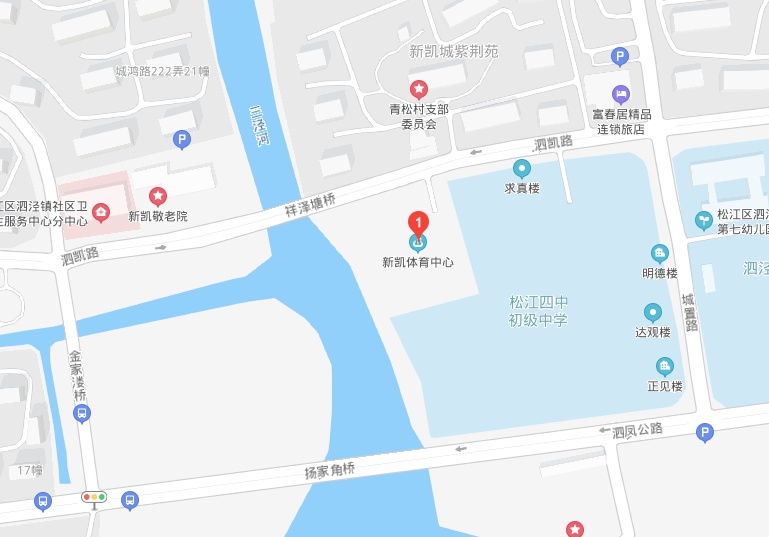The height and width of the screenshot is (537, 769).
Task: Tap the bus stop below 金家溇桥
Action: click(x=82, y=413)
